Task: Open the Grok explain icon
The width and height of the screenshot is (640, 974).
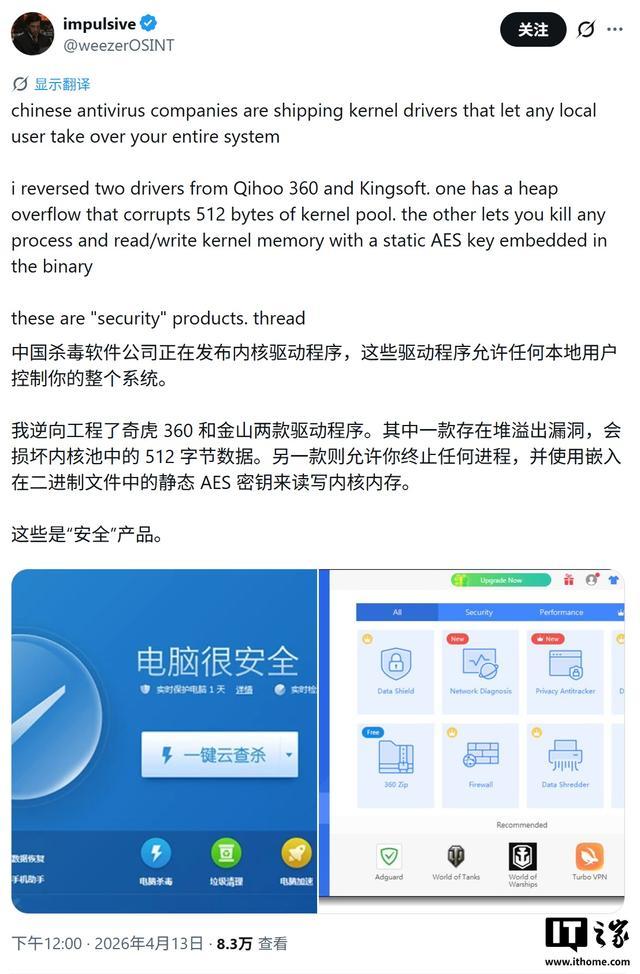Action: point(586,30)
